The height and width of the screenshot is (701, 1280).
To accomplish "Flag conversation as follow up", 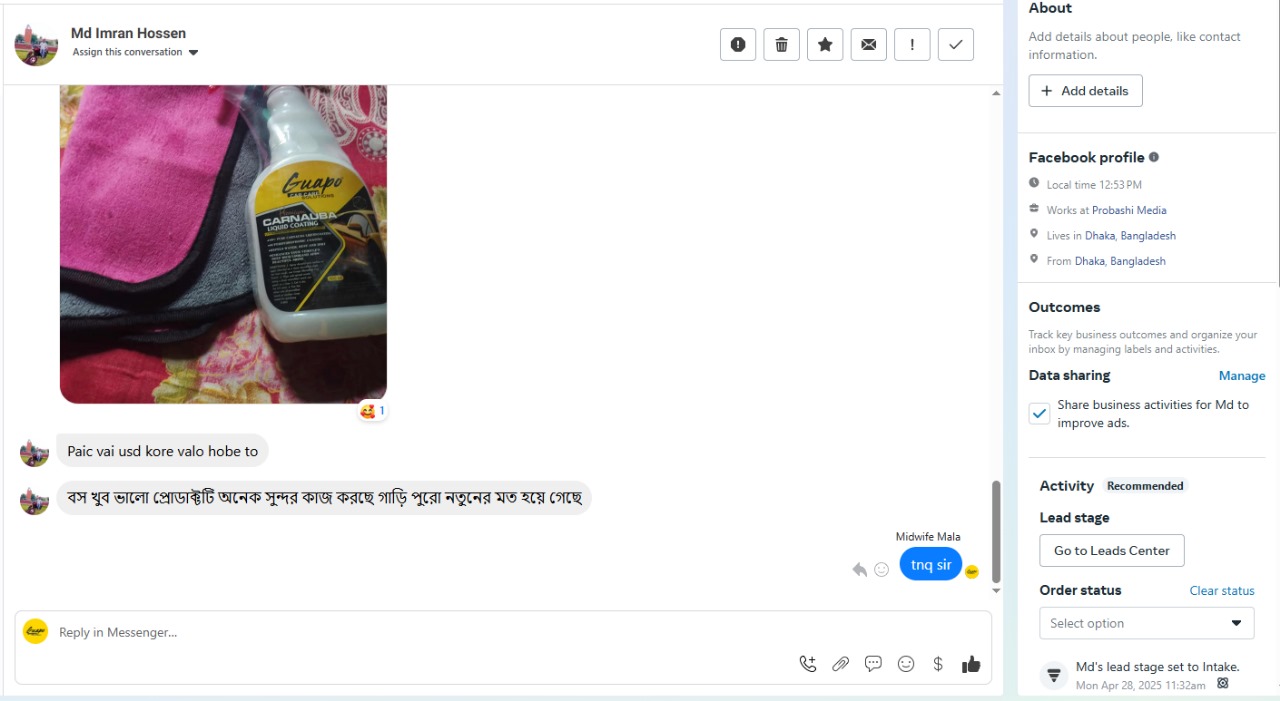I will [912, 44].
